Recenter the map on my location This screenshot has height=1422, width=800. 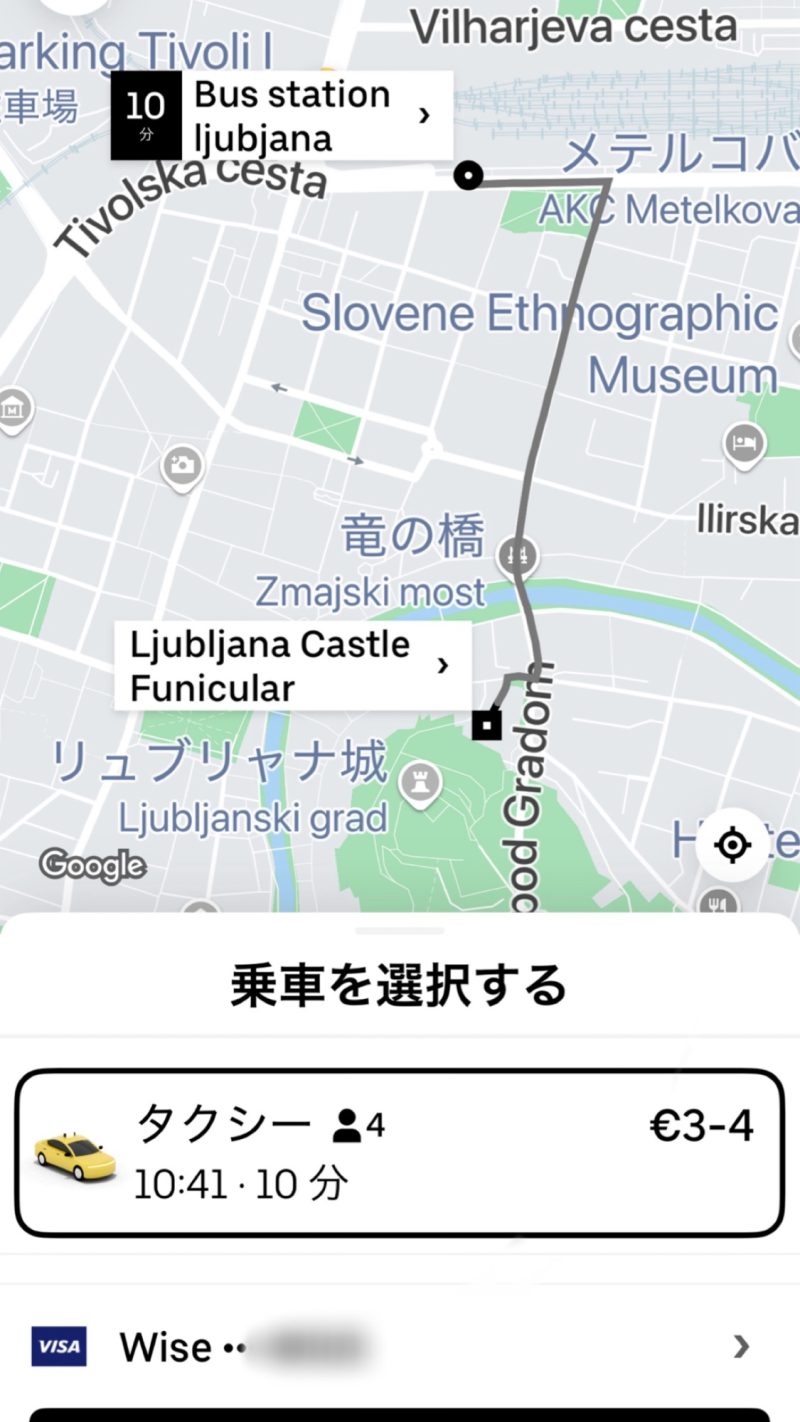pyautogui.click(x=733, y=845)
